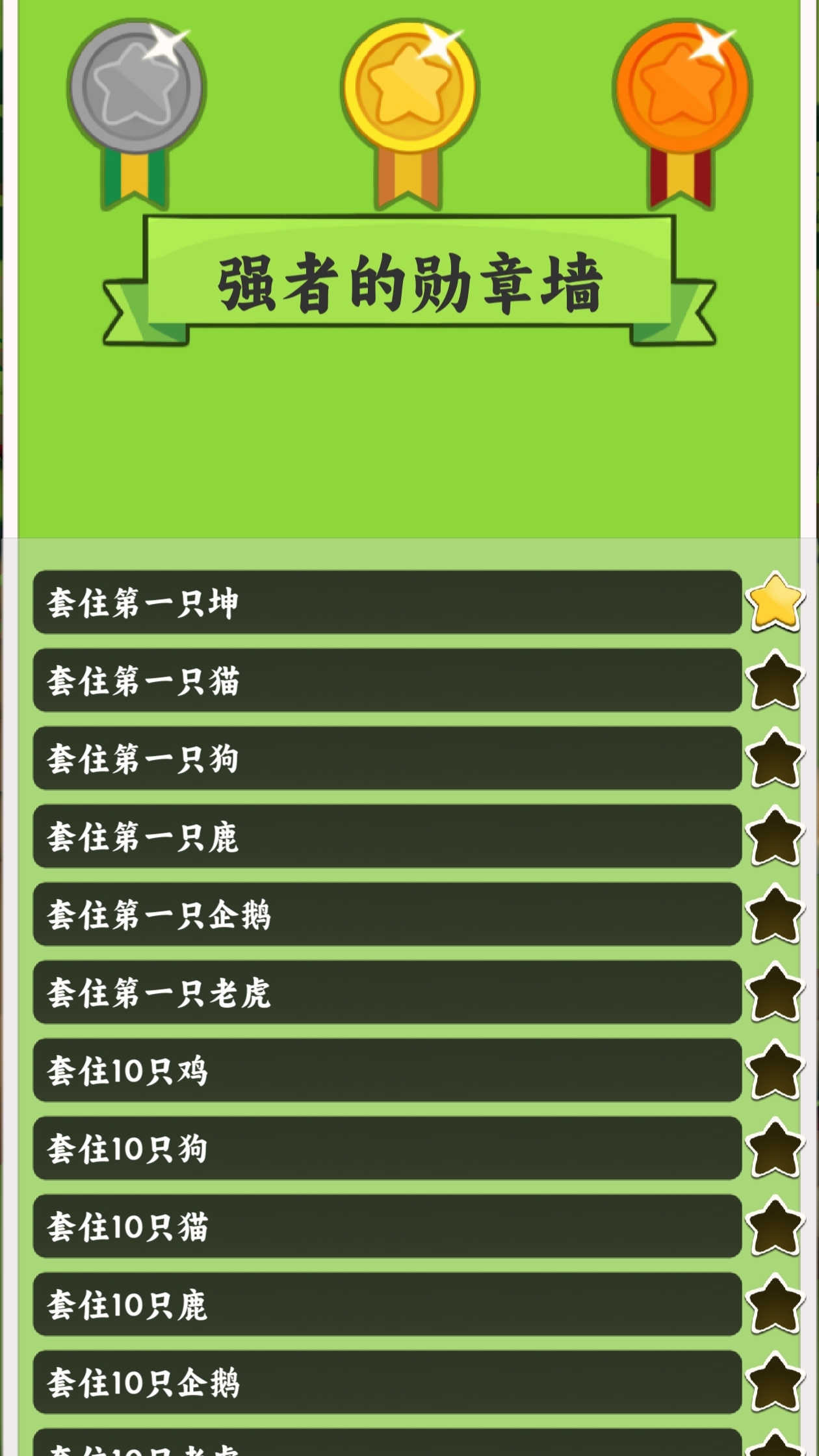Select the 套住10只鹿 achievement row
Image resolution: width=819 pixels, height=1456 pixels.
click(x=387, y=1305)
